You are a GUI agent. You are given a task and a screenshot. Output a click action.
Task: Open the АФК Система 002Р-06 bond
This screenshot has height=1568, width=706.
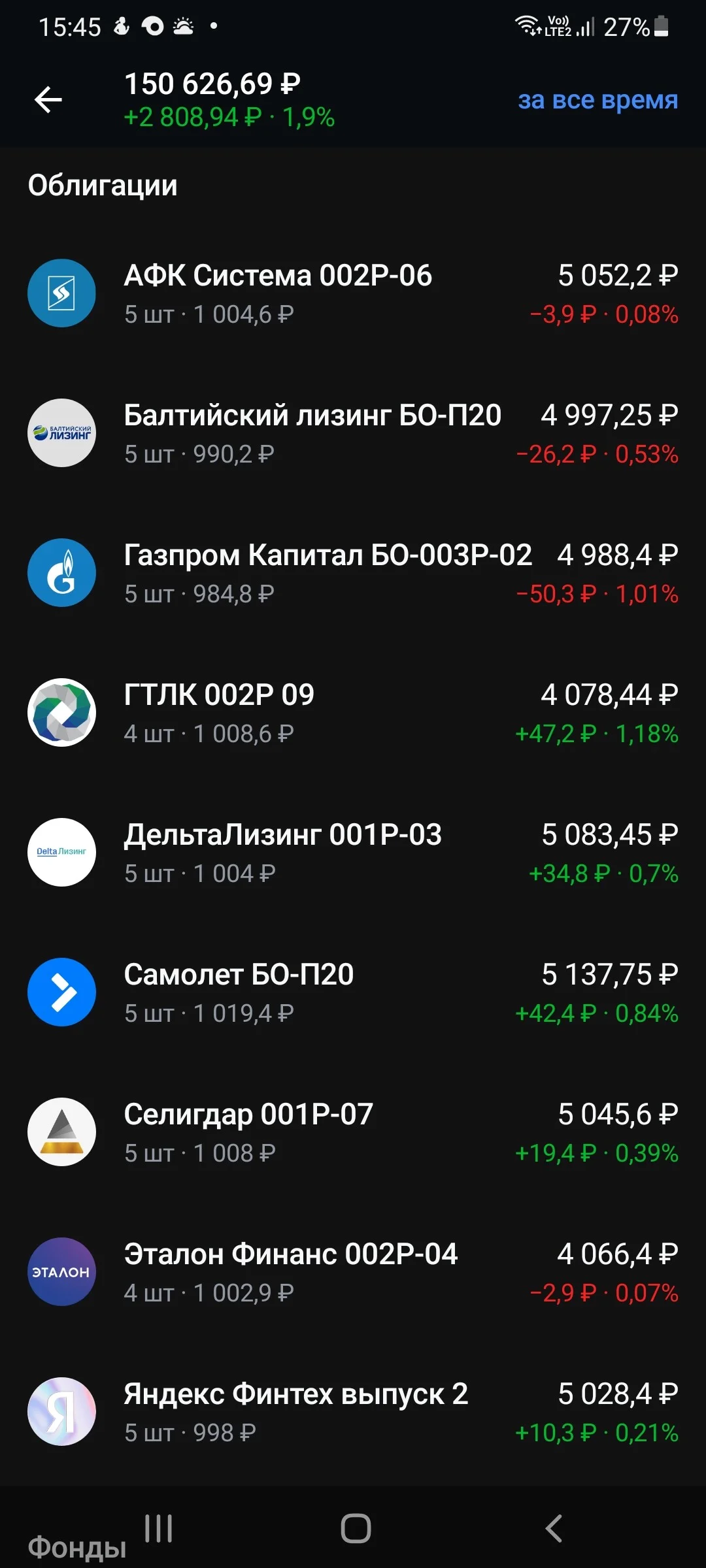(353, 293)
